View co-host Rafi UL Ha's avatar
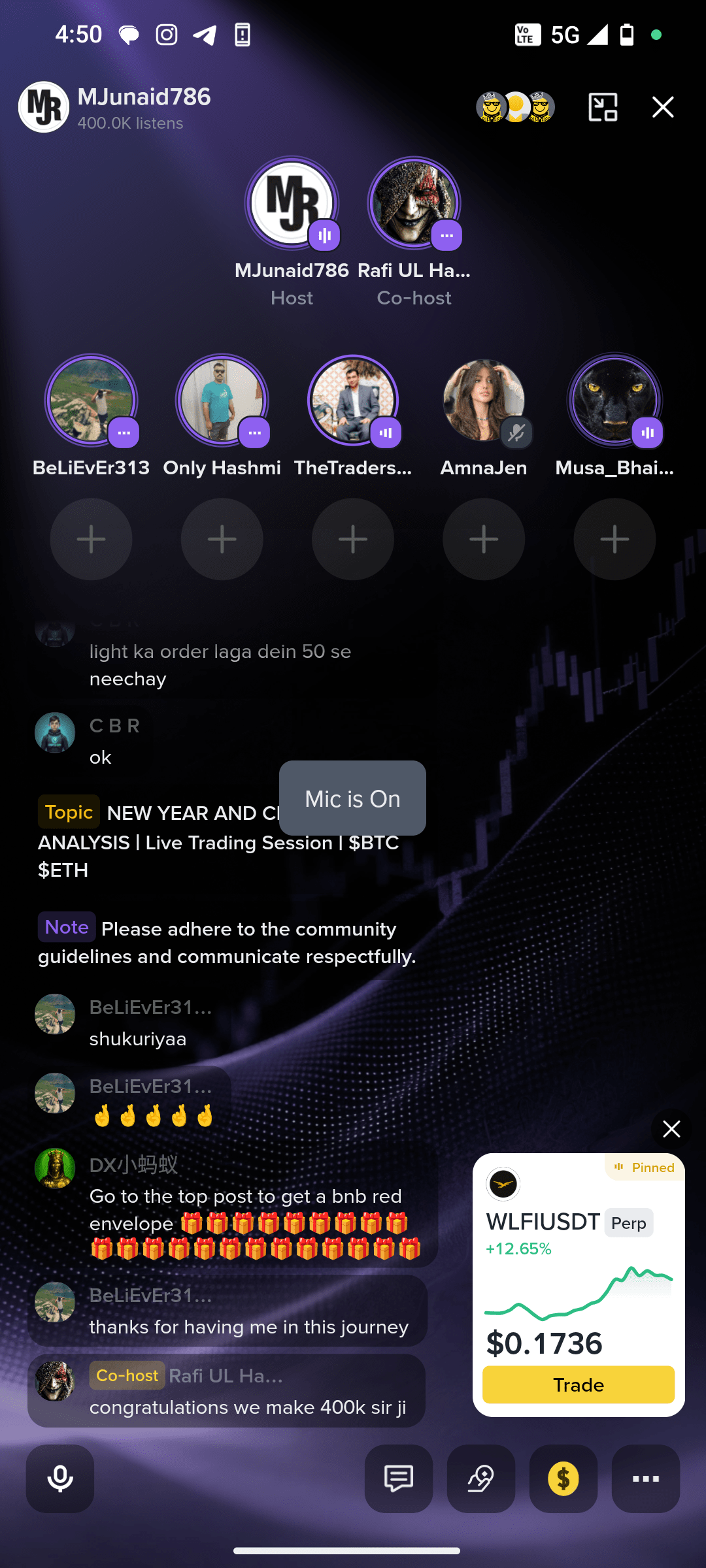This screenshot has height=1568, width=706. pyautogui.click(x=414, y=203)
